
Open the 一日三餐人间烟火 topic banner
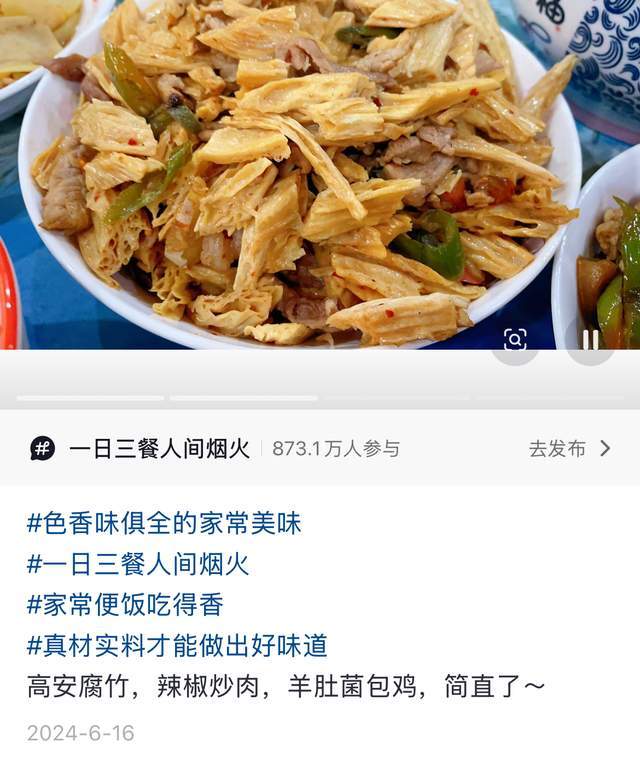(160, 449)
